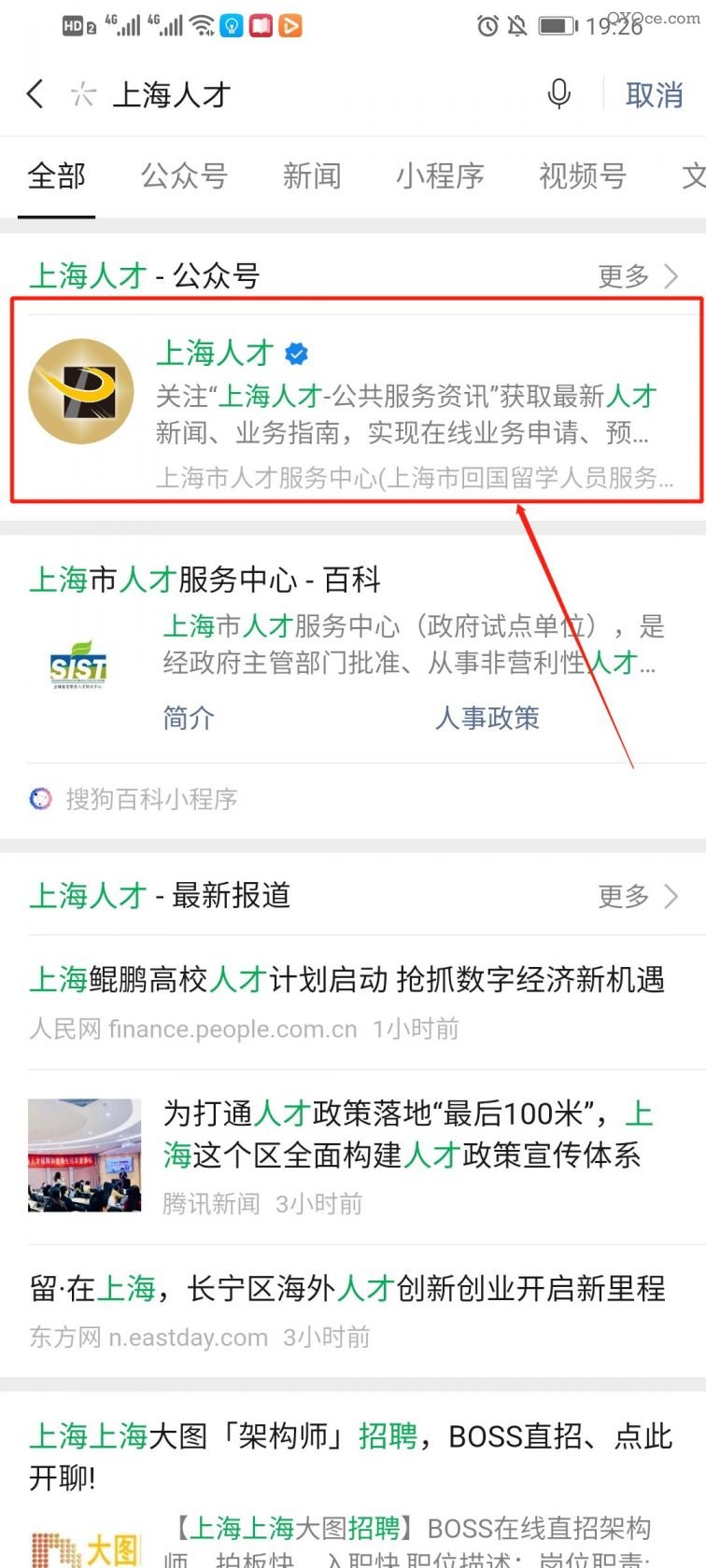706x1568 pixels.
Task: Open the 东方网 article 留·在上海 长宁区海外人才
Action: pyautogui.click(x=347, y=1289)
